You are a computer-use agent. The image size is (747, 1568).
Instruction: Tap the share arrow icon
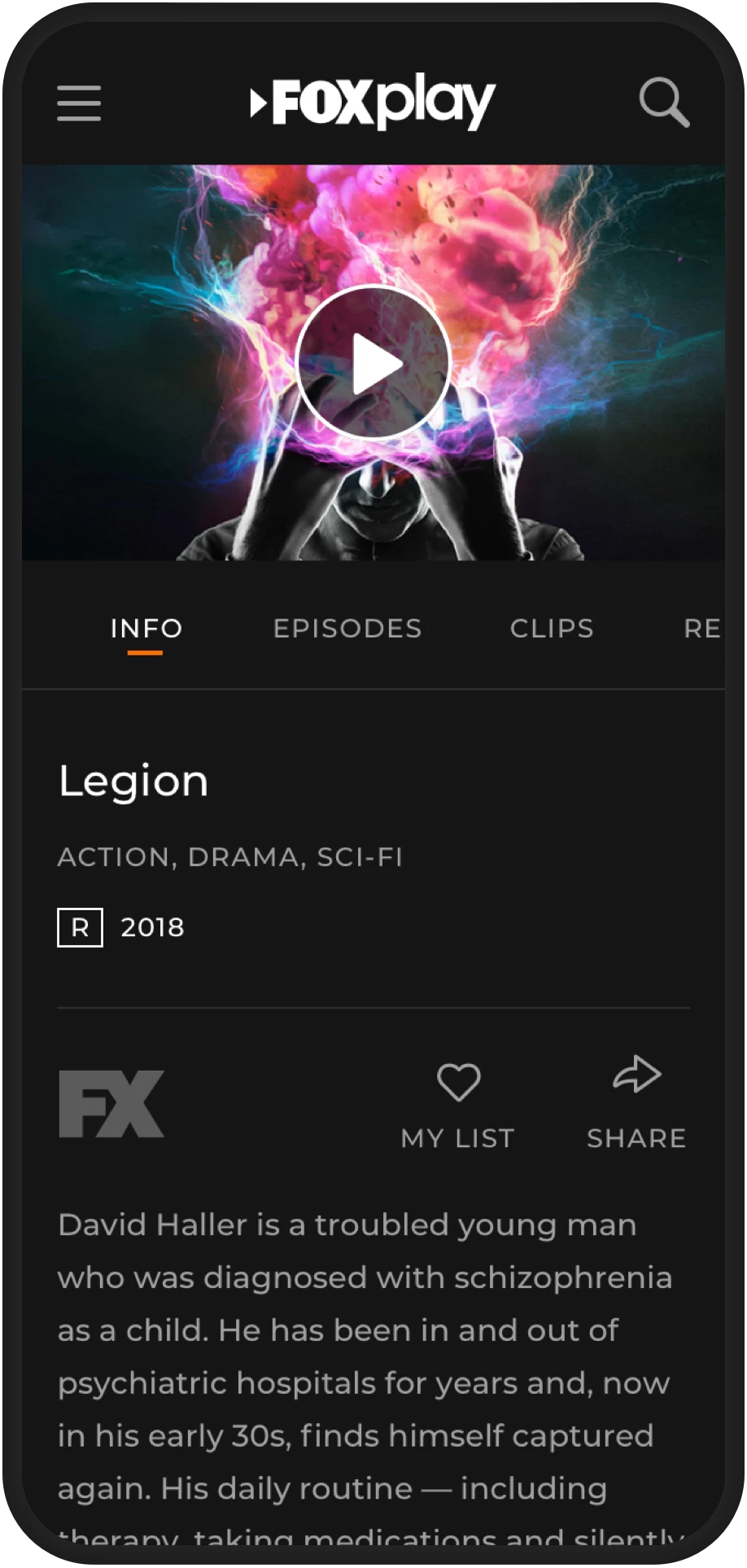[x=636, y=1076]
